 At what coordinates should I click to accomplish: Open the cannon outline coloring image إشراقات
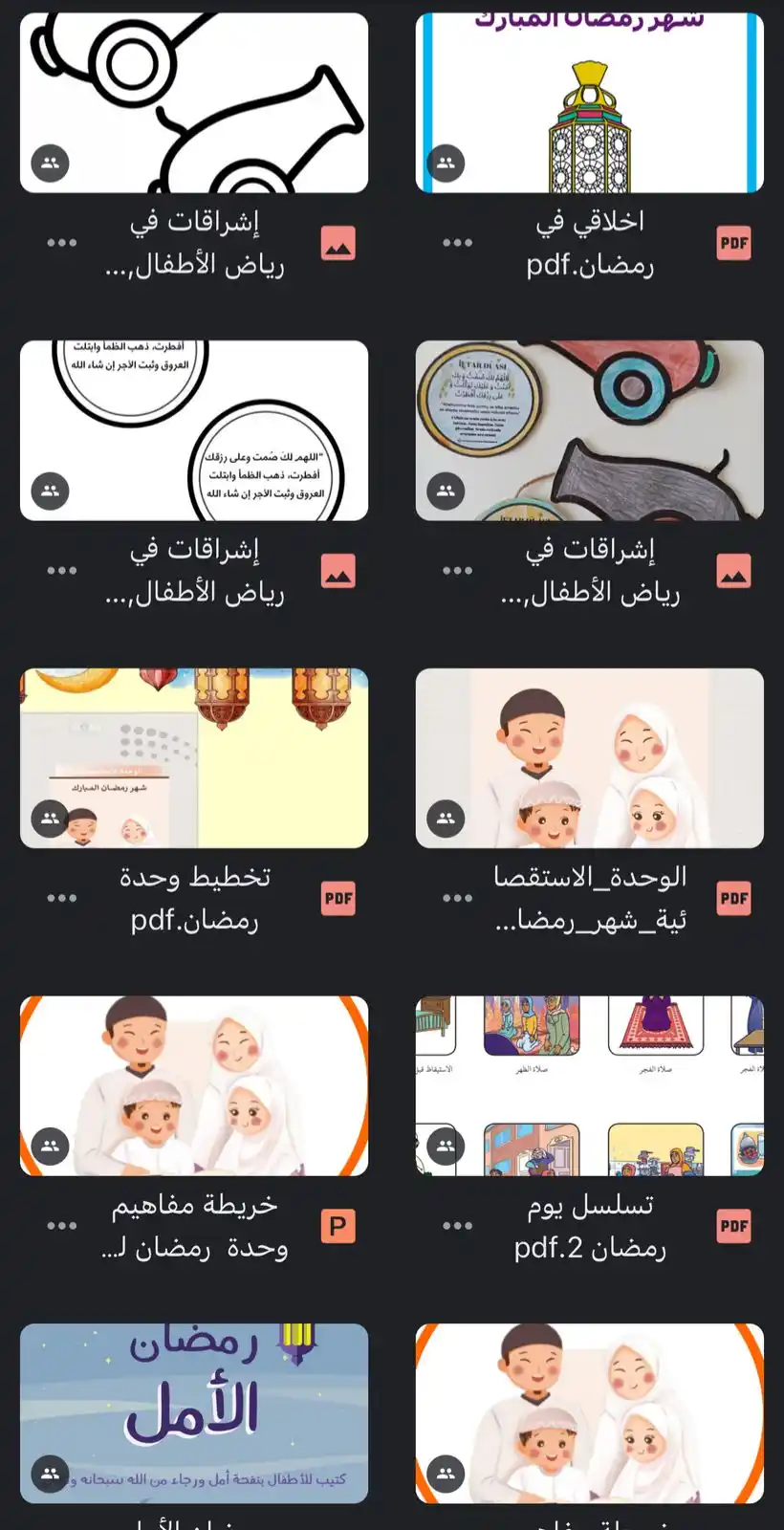(x=194, y=103)
